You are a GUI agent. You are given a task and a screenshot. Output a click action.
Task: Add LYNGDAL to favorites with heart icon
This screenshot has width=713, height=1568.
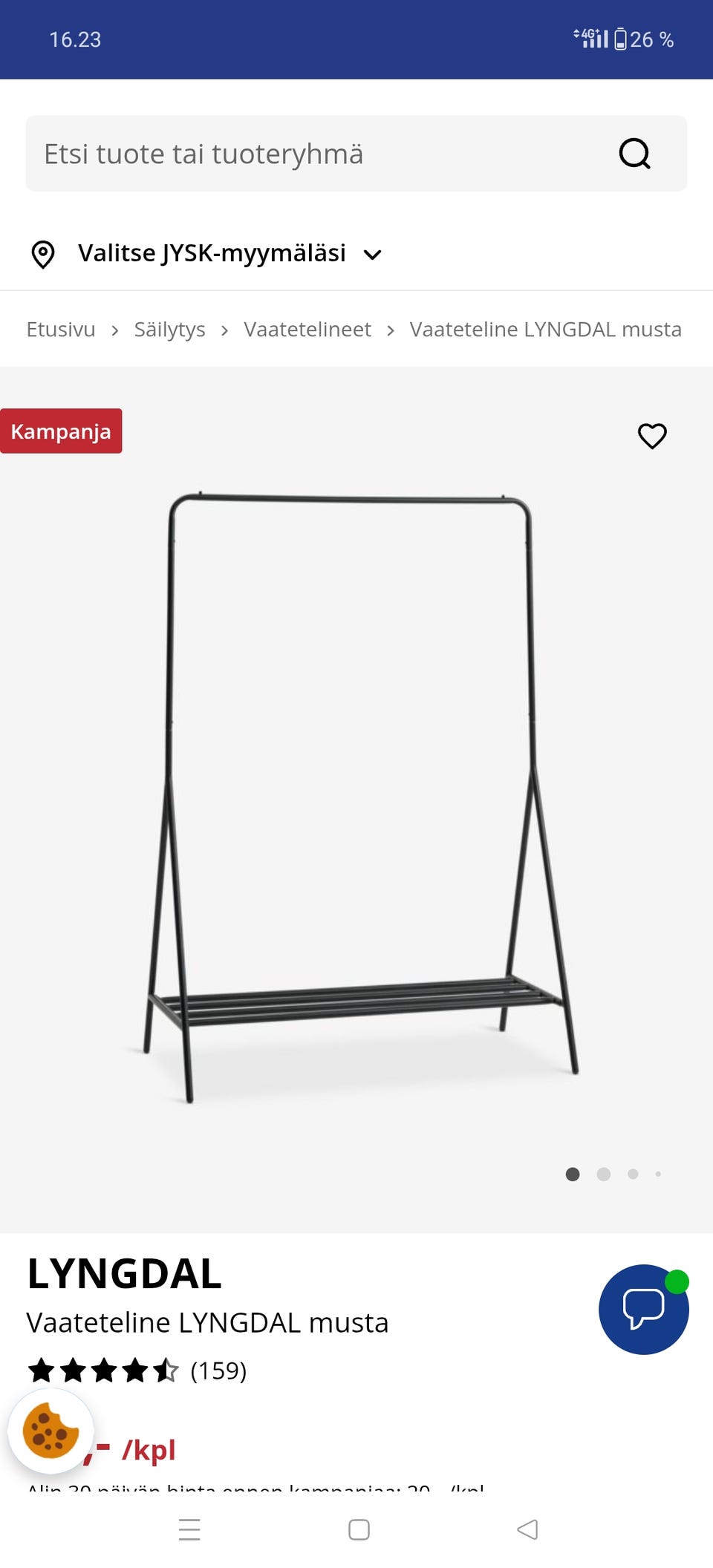click(x=652, y=436)
